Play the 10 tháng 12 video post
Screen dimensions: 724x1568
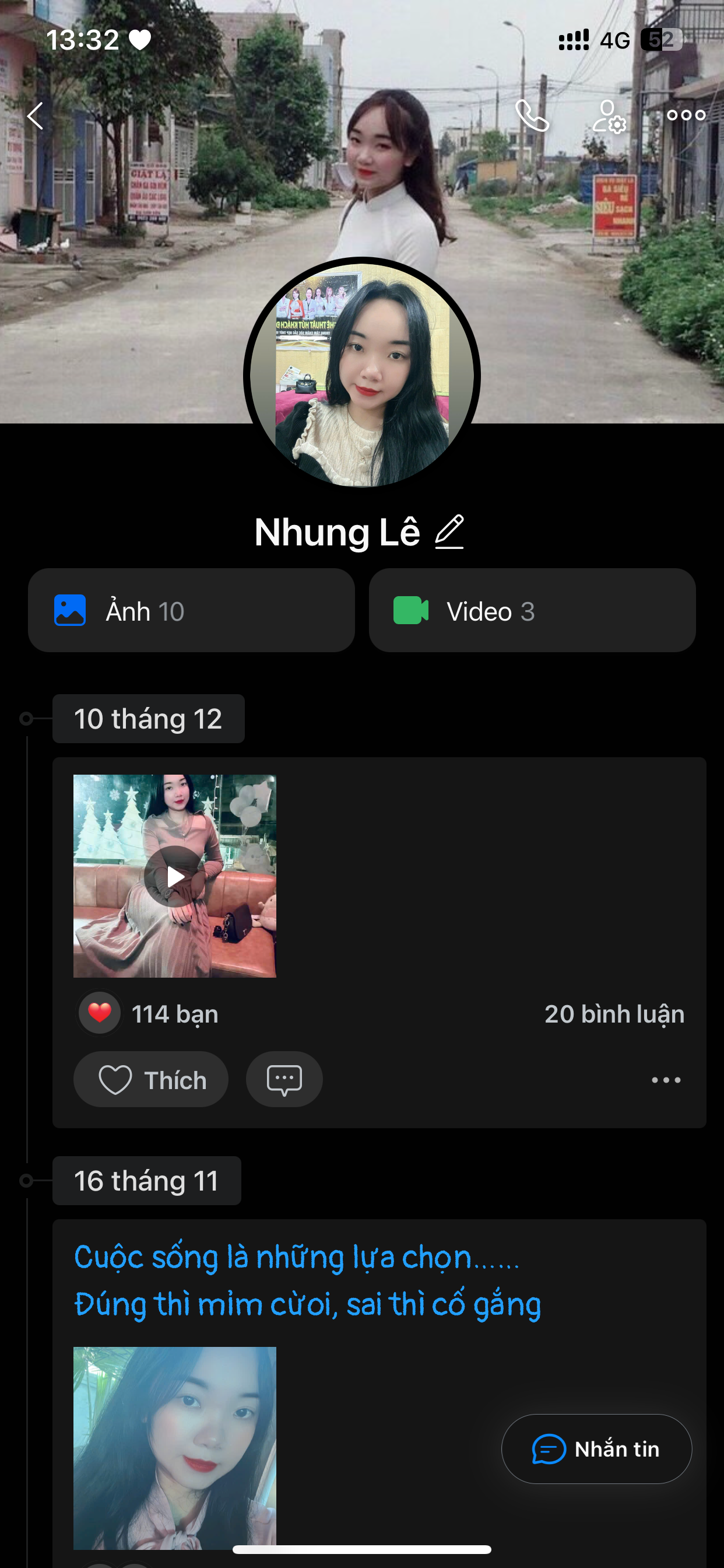pyautogui.click(x=175, y=876)
